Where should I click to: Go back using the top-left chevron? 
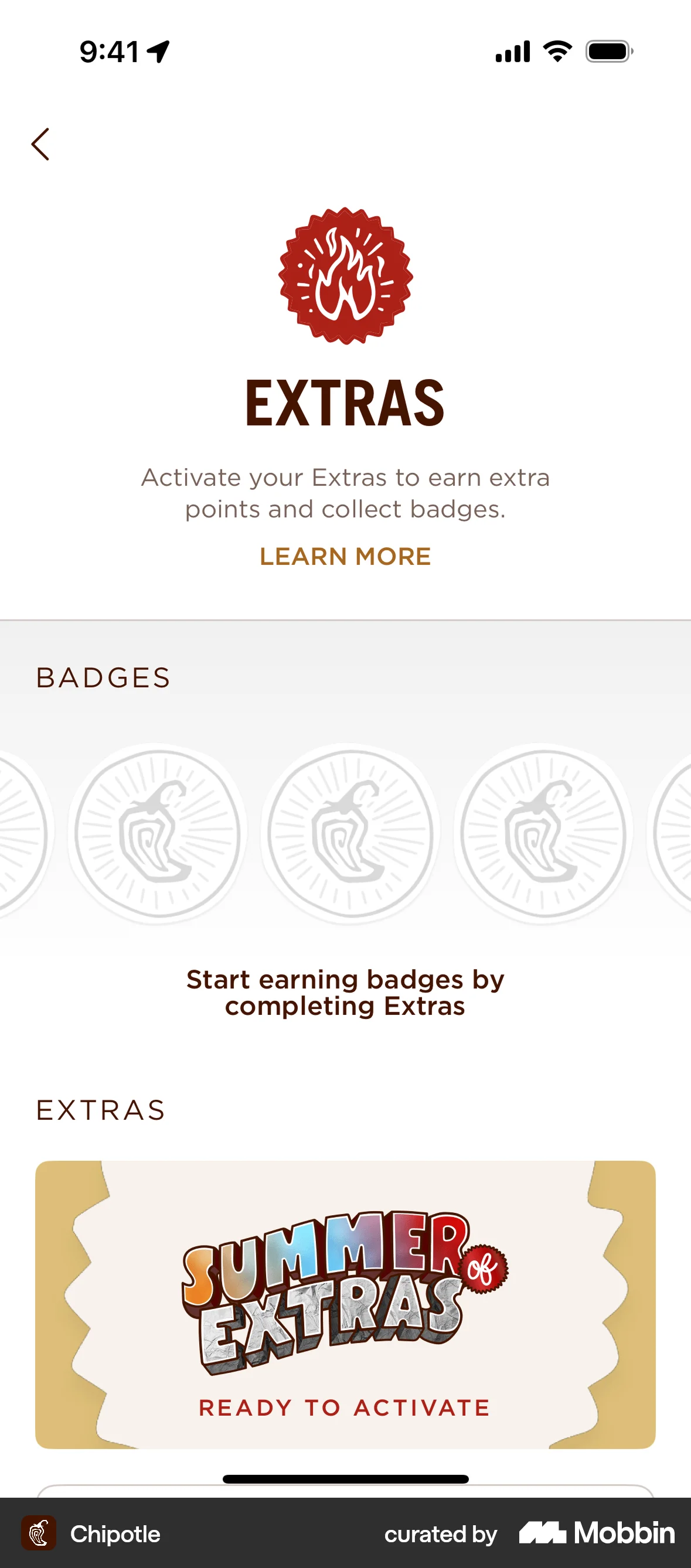point(41,144)
